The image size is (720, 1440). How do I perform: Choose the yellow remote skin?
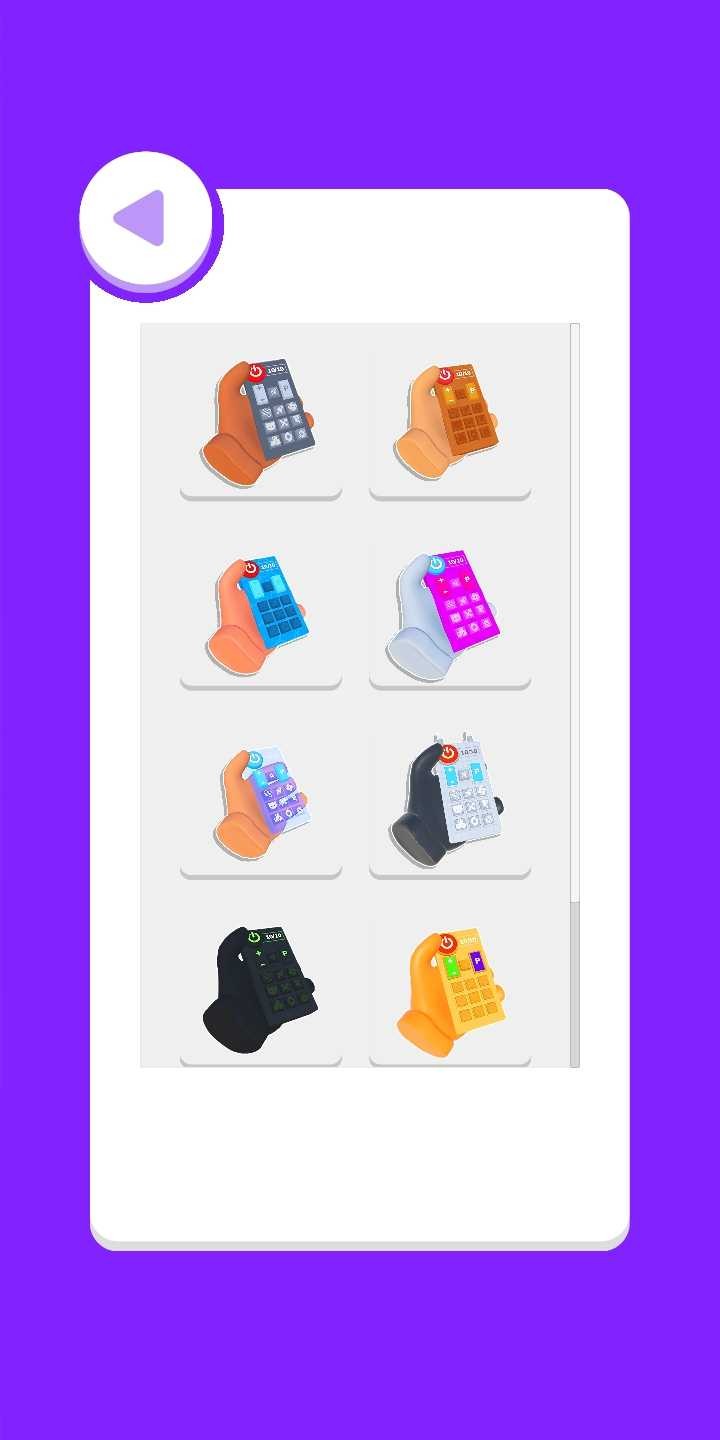(450, 990)
